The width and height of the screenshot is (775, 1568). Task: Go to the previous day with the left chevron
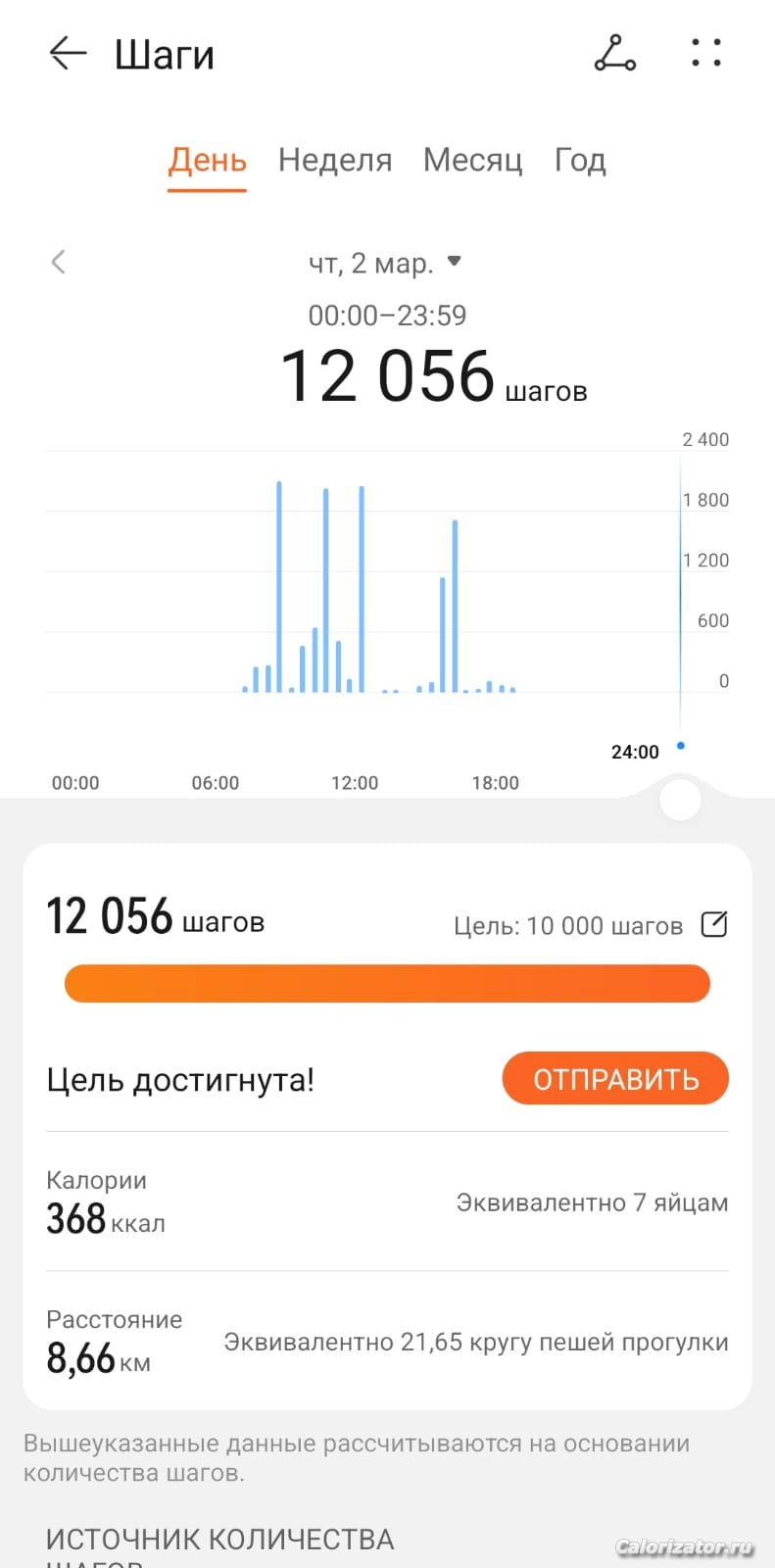(x=59, y=262)
